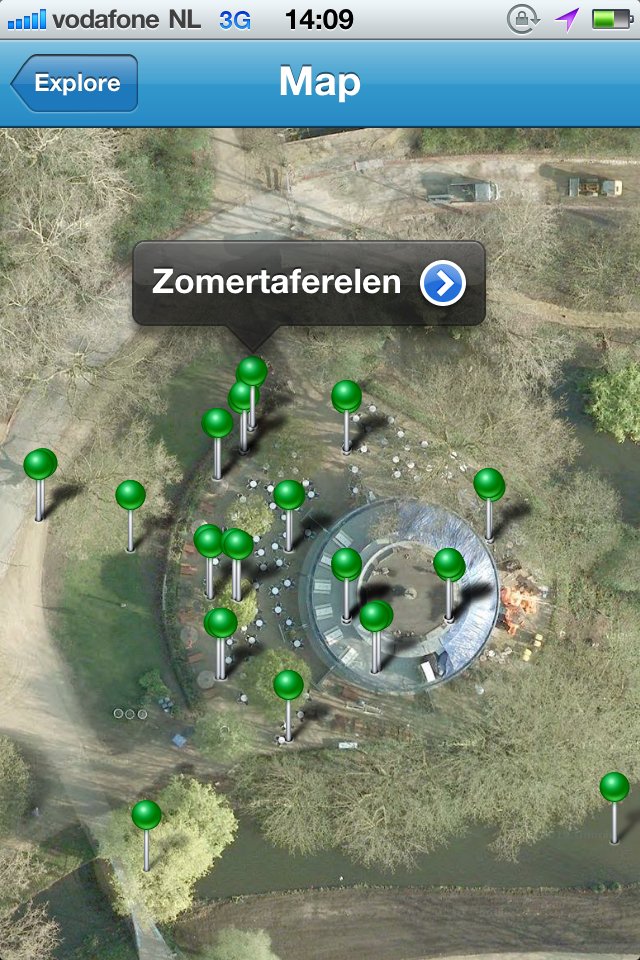Image resolution: width=640 pixels, height=960 pixels.
Task: Go back to Explore
Action: point(75,84)
